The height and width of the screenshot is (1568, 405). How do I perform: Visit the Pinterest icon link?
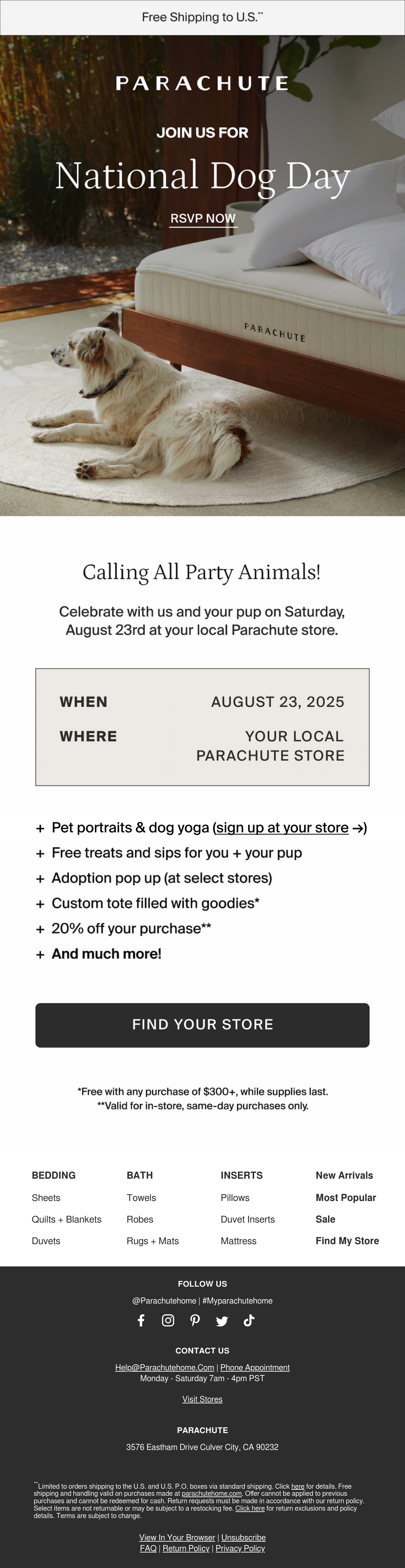pos(195,1320)
